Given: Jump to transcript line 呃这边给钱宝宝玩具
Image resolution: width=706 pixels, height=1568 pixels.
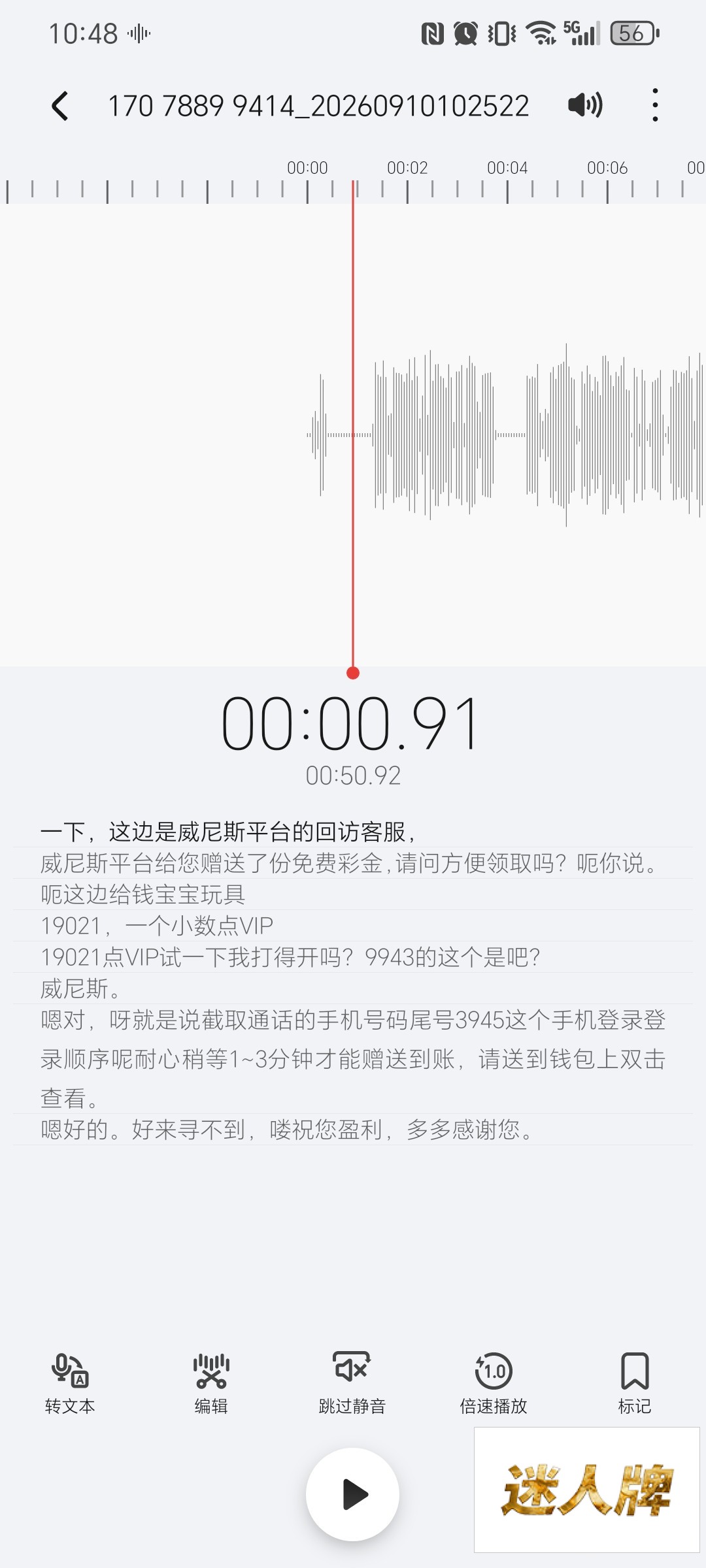Looking at the screenshot, I should (x=353, y=894).
